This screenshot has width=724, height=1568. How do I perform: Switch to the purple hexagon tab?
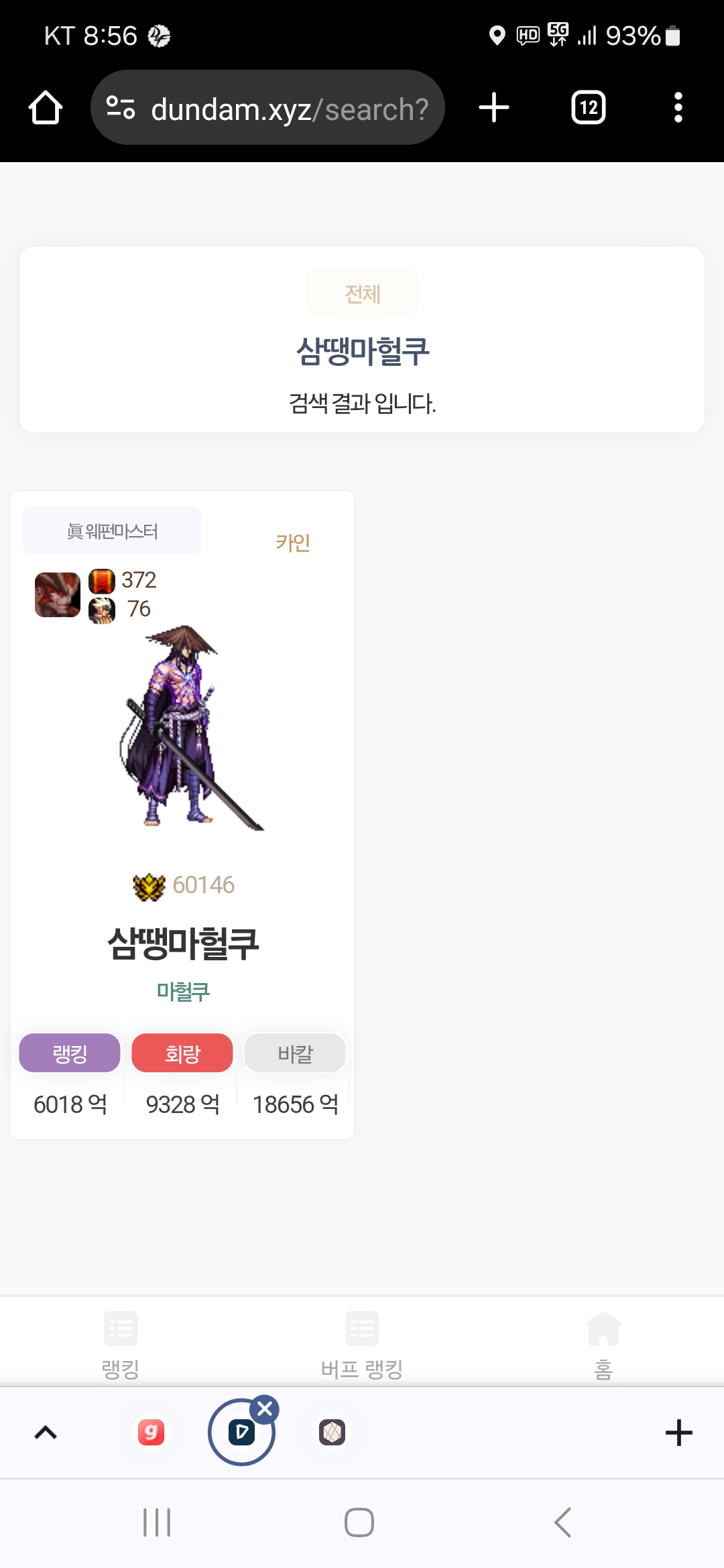[x=332, y=1433]
